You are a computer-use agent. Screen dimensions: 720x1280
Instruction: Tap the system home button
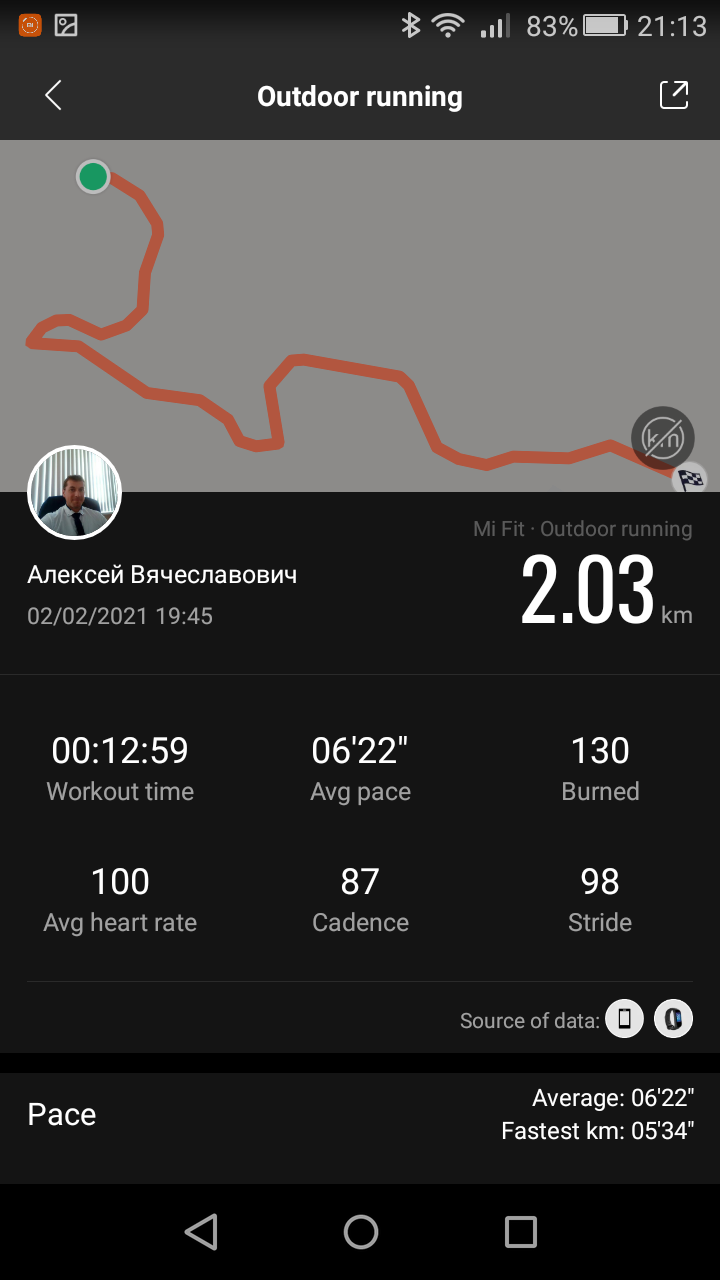pos(360,1232)
